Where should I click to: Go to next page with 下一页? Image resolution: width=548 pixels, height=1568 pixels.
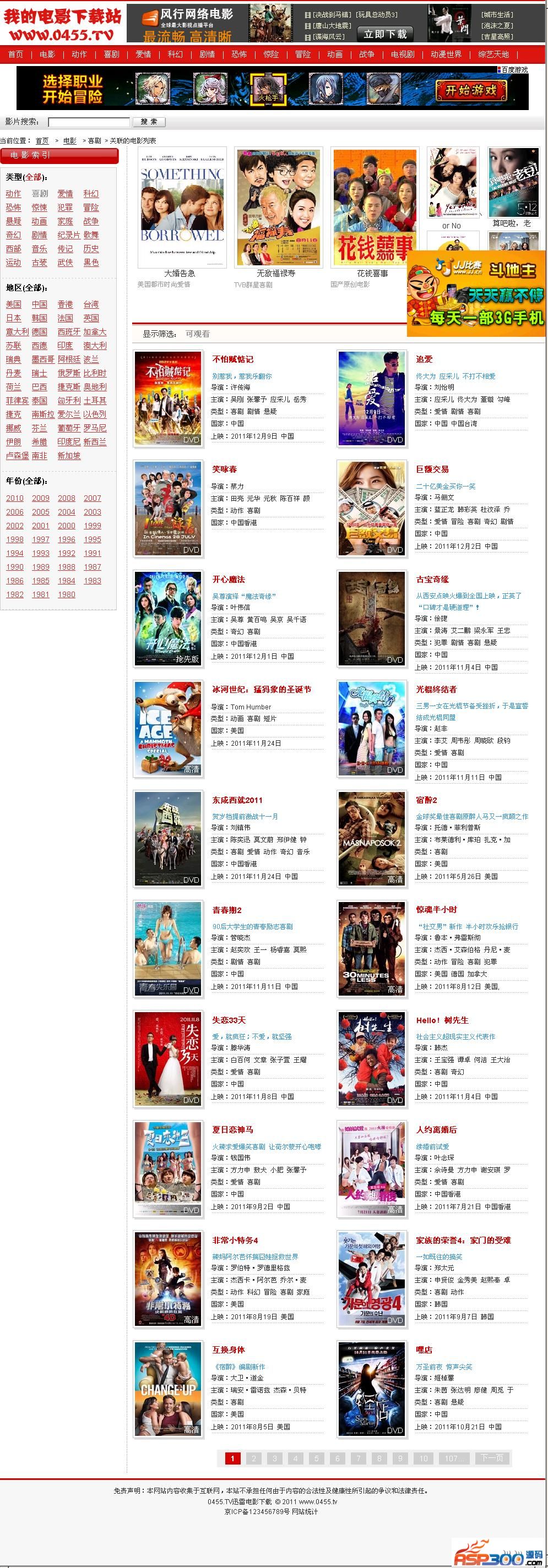click(491, 1458)
